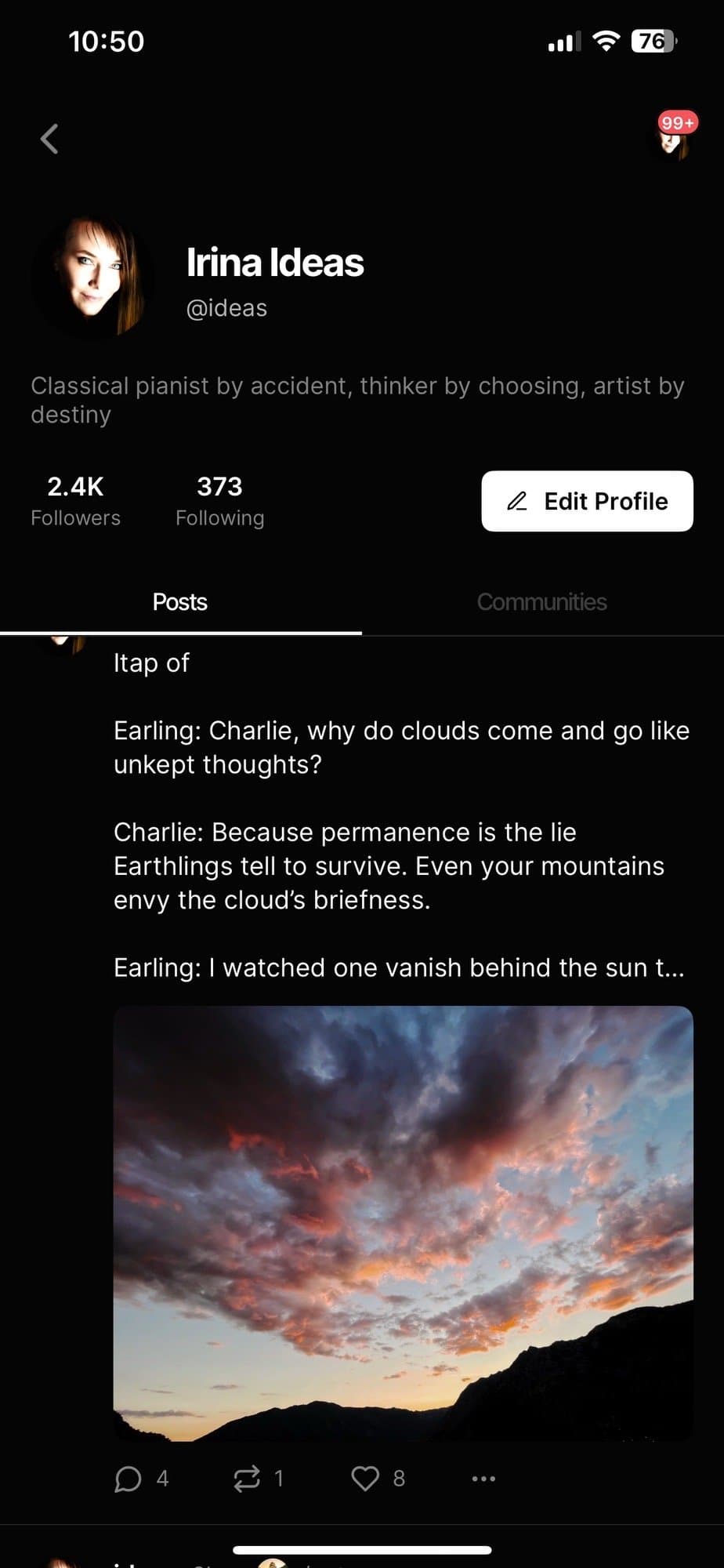This screenshot has height=1568, width=724.
Task: Like the post to toggle the heart
Action: pos(365,1478)
